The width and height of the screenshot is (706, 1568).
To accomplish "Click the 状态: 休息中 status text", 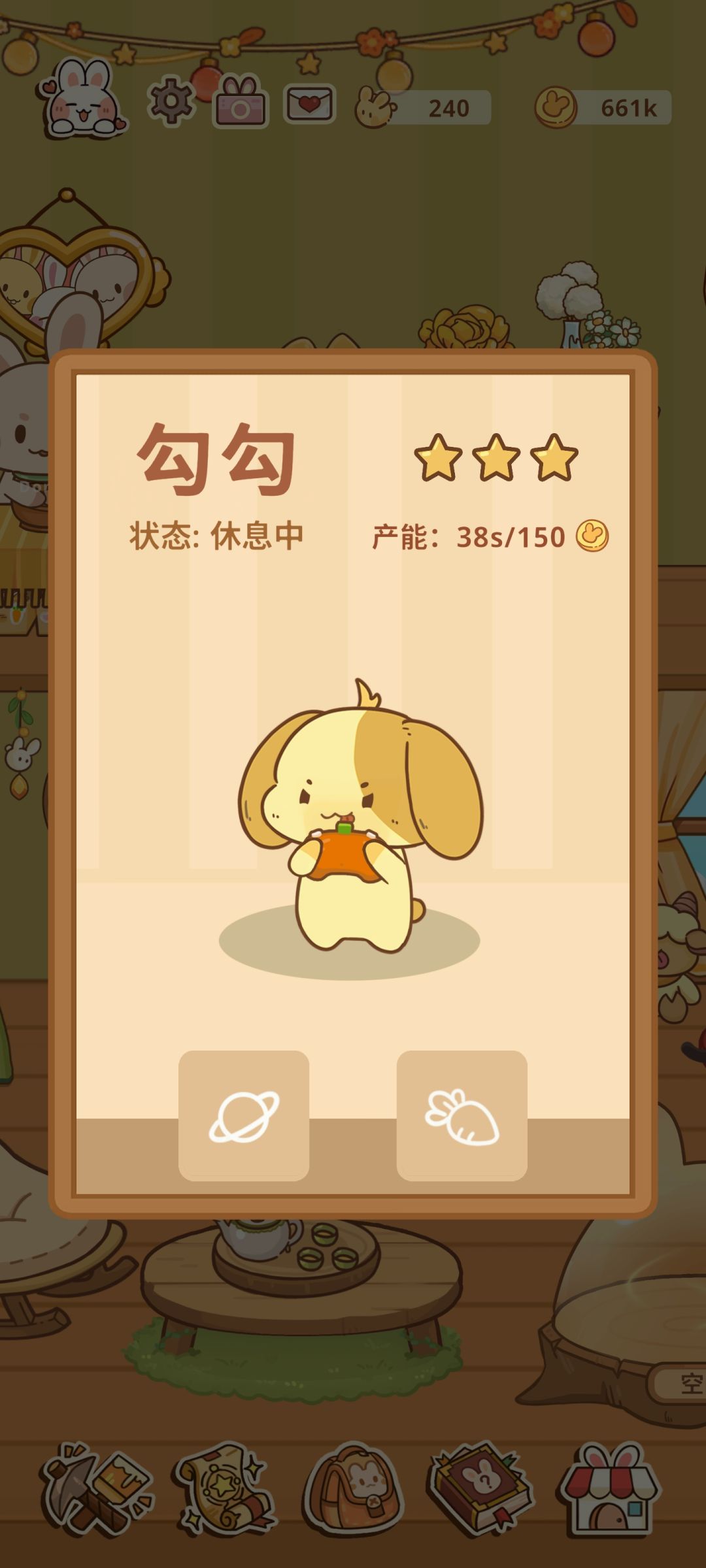I will [216, 536].
